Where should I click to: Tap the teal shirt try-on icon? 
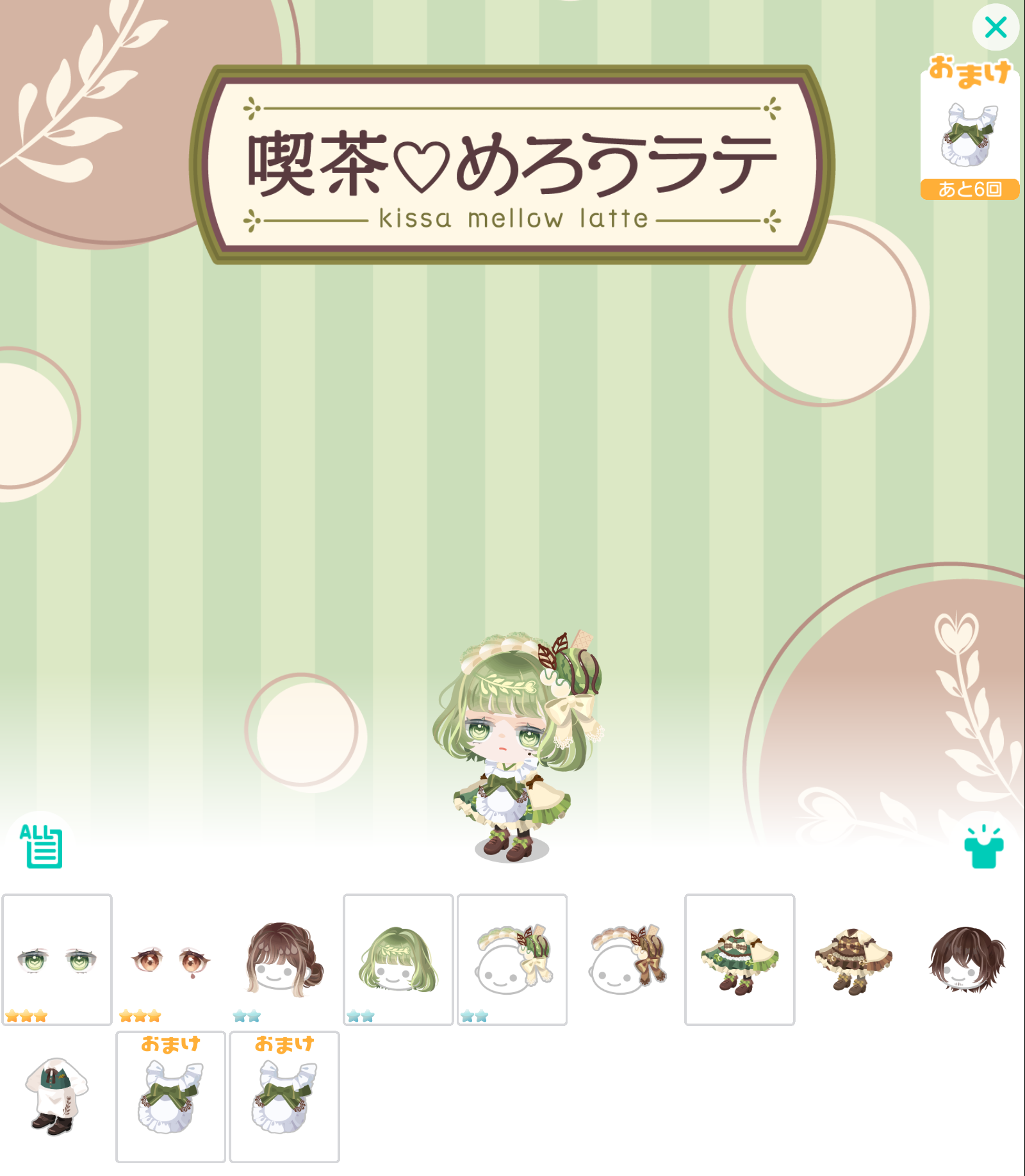click(x=983, y=846)
